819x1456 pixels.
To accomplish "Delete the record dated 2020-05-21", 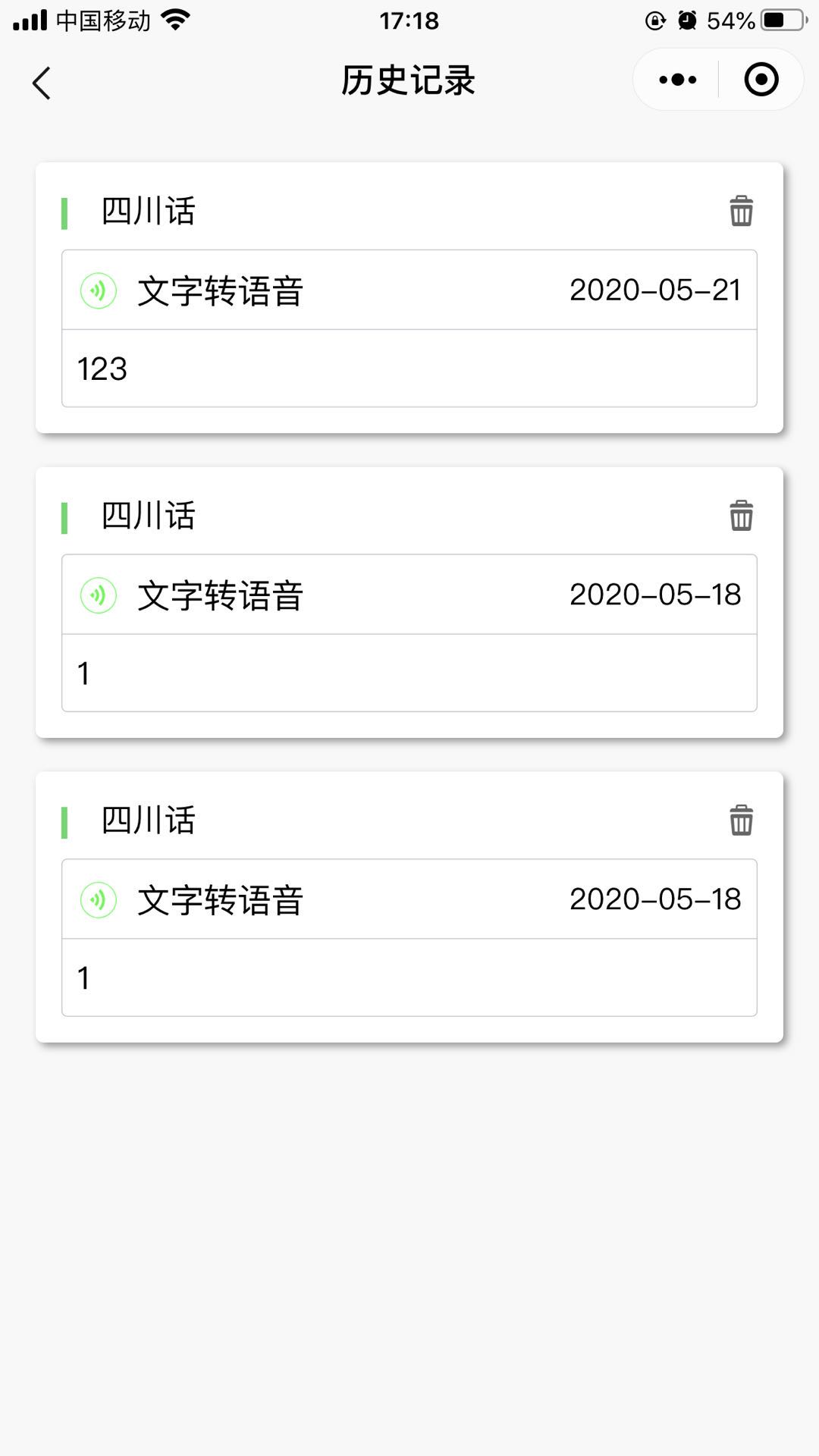I will coord(741,211).
